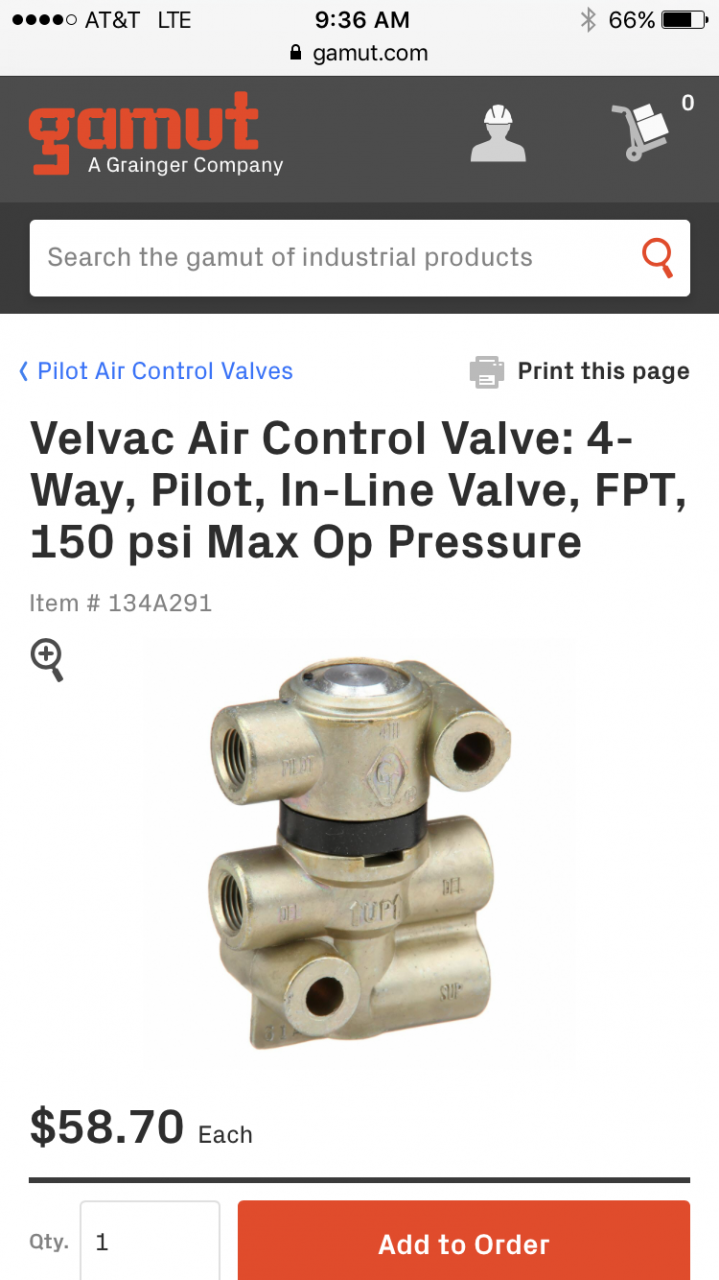Open the valve product photo

click(x=358, y=855)
